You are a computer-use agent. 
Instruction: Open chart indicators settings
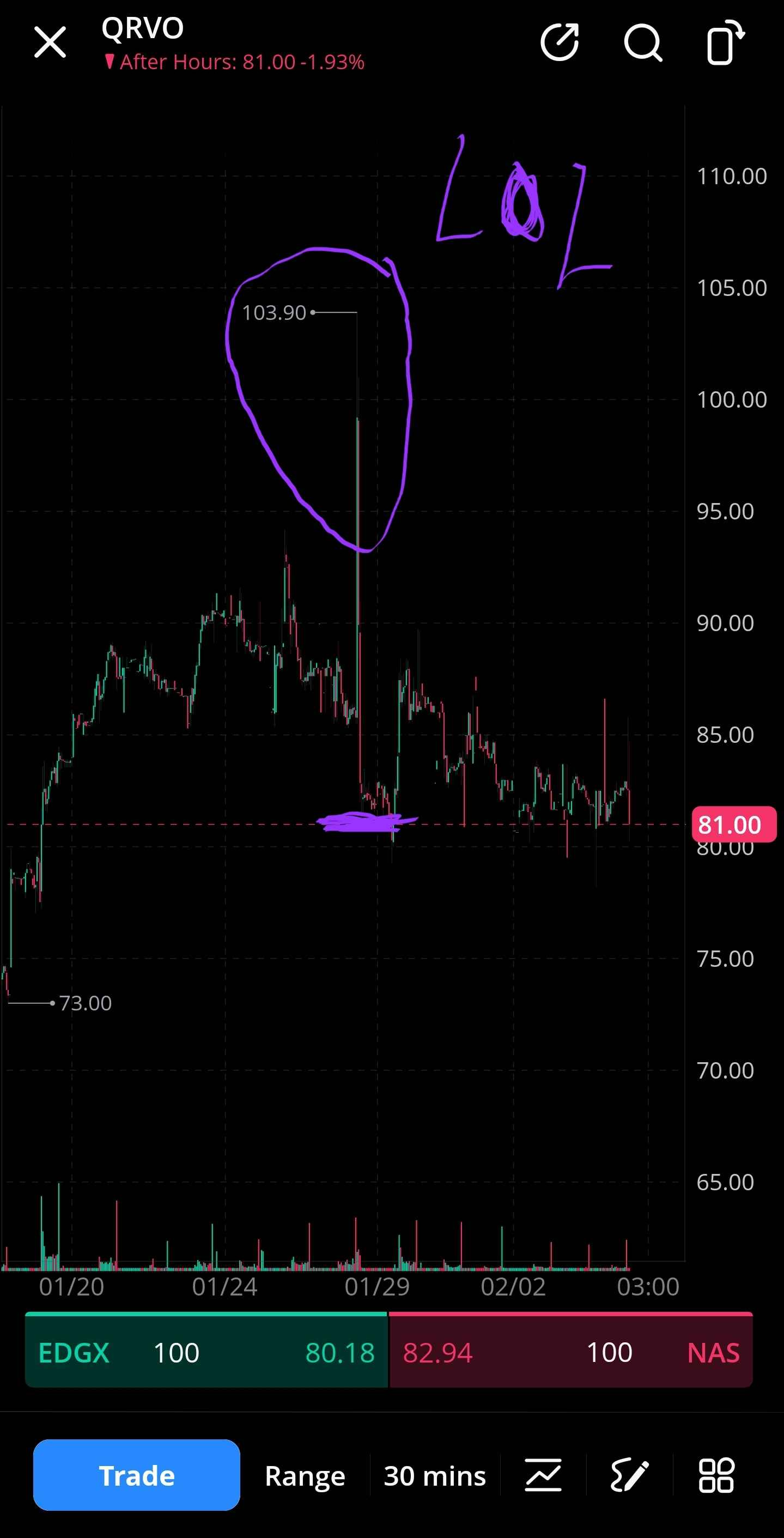pos(543,1475)
